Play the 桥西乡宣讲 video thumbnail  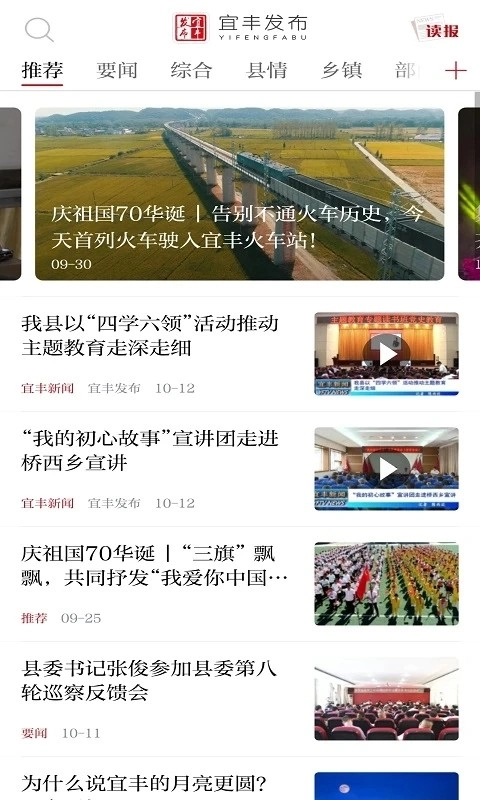386,468
